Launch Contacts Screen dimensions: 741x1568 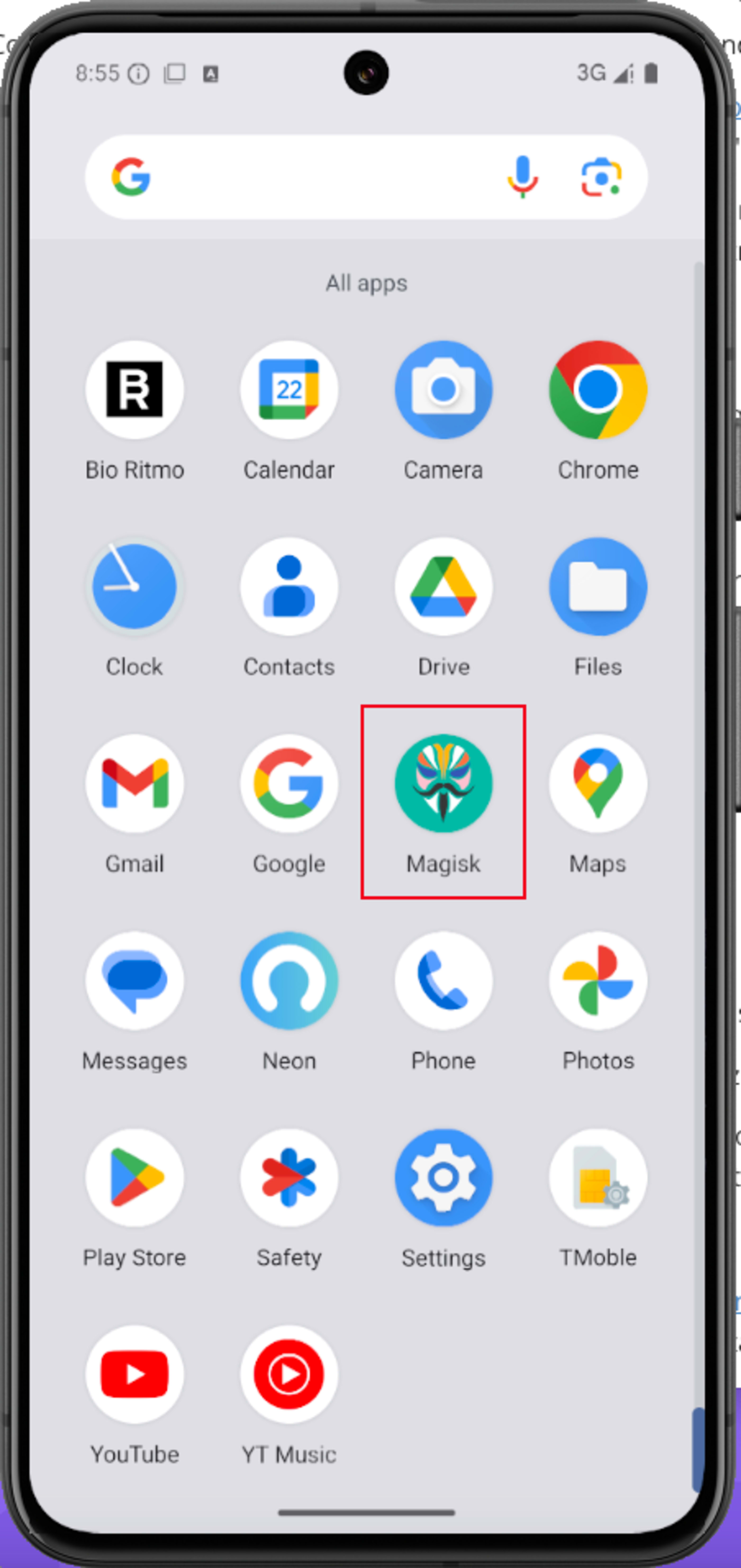tap(289, 587)
